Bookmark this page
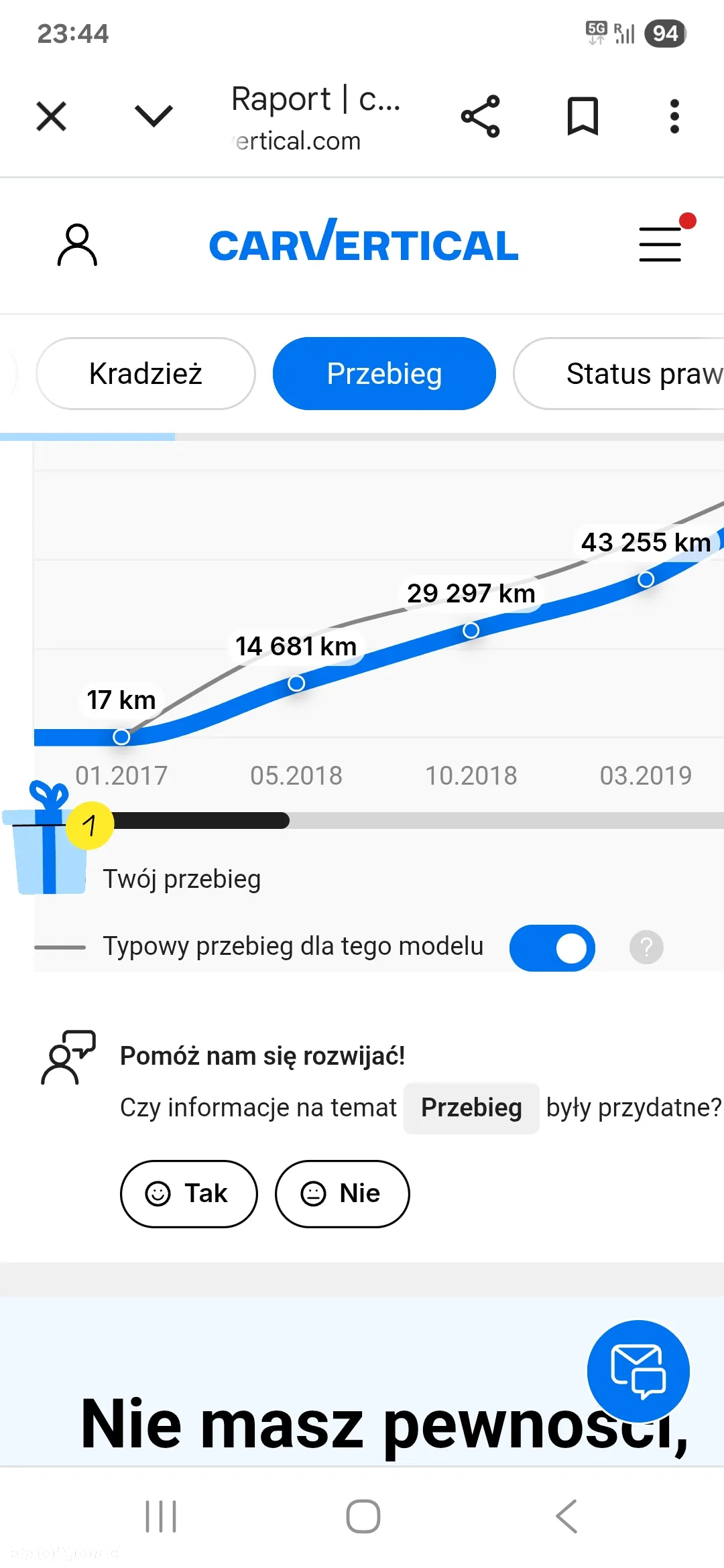The image size is (724, 1568). pos(582,117)
